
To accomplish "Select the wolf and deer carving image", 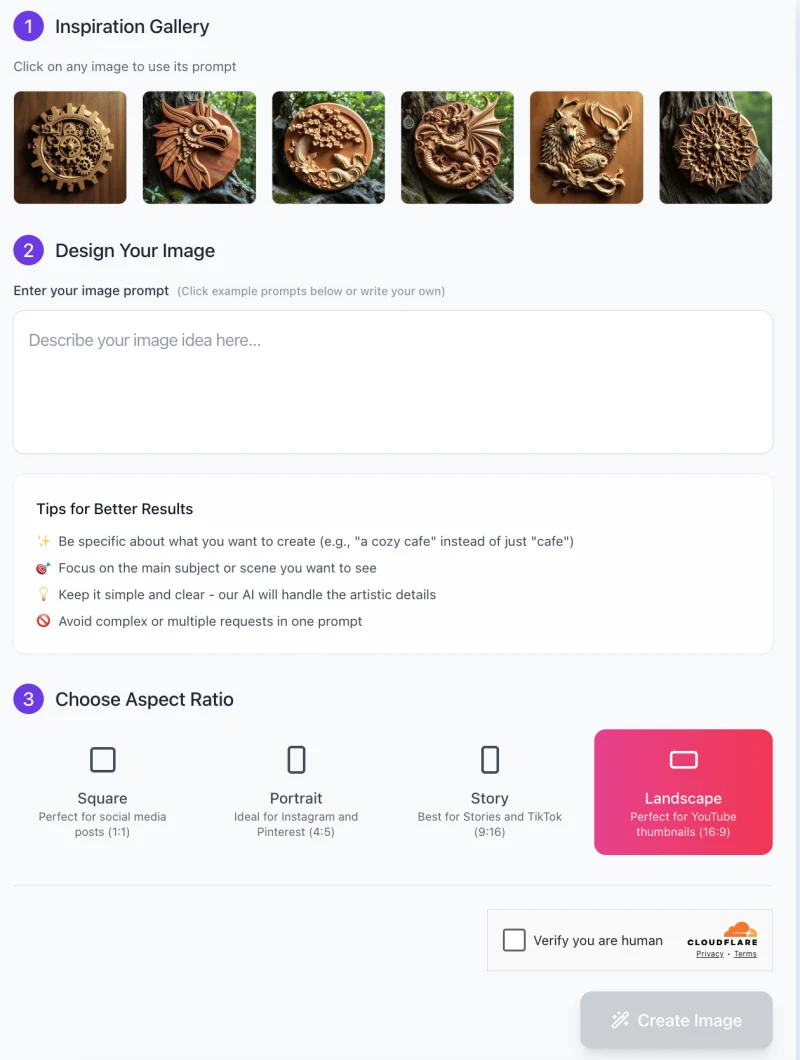I will click(x=586, y=148).
